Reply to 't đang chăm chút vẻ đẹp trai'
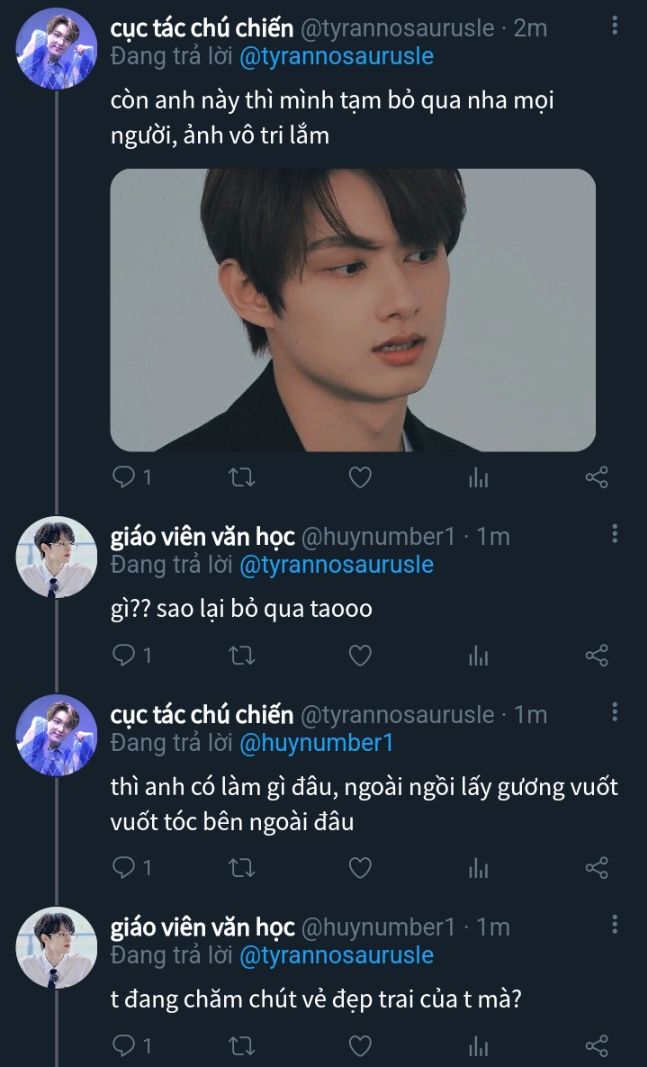Image resolution: width=647 pixels, height=1067 pixels. tap(124, 1046)
